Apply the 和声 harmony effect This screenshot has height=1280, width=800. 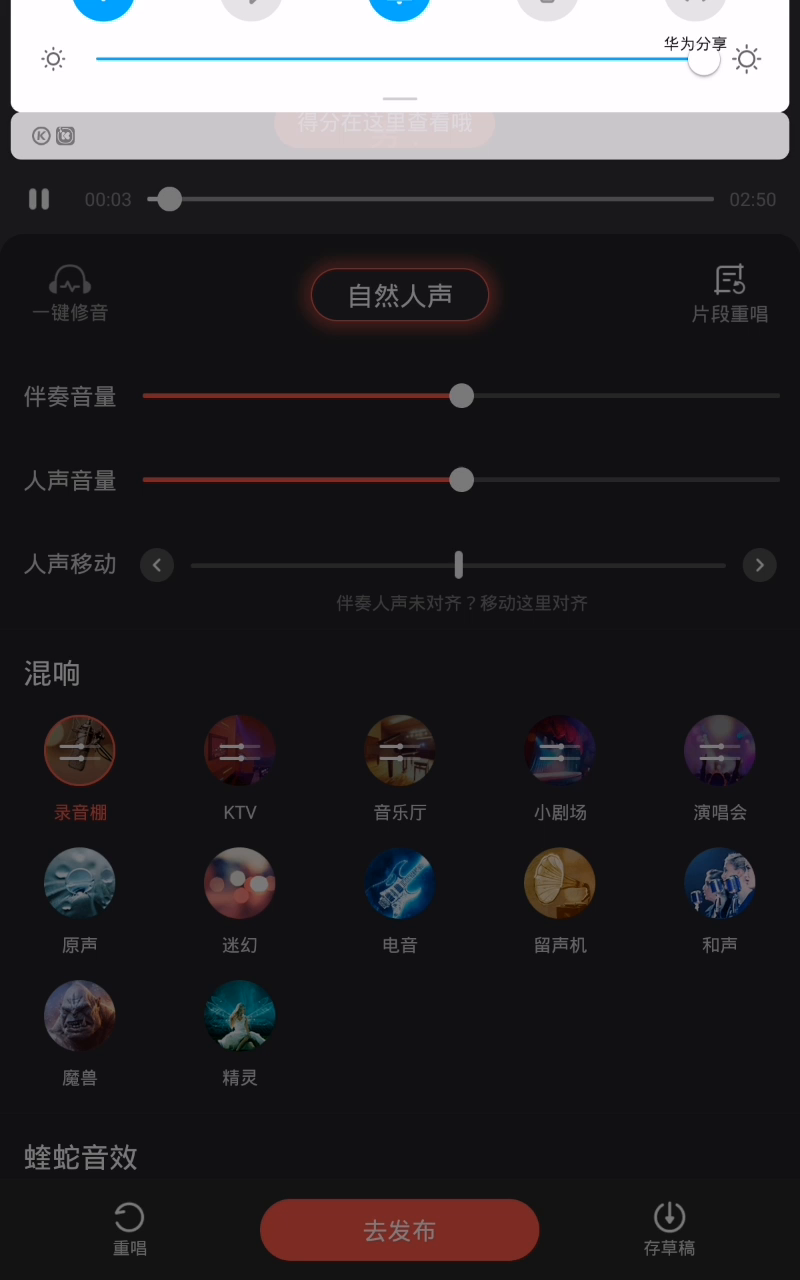point(720,884)
